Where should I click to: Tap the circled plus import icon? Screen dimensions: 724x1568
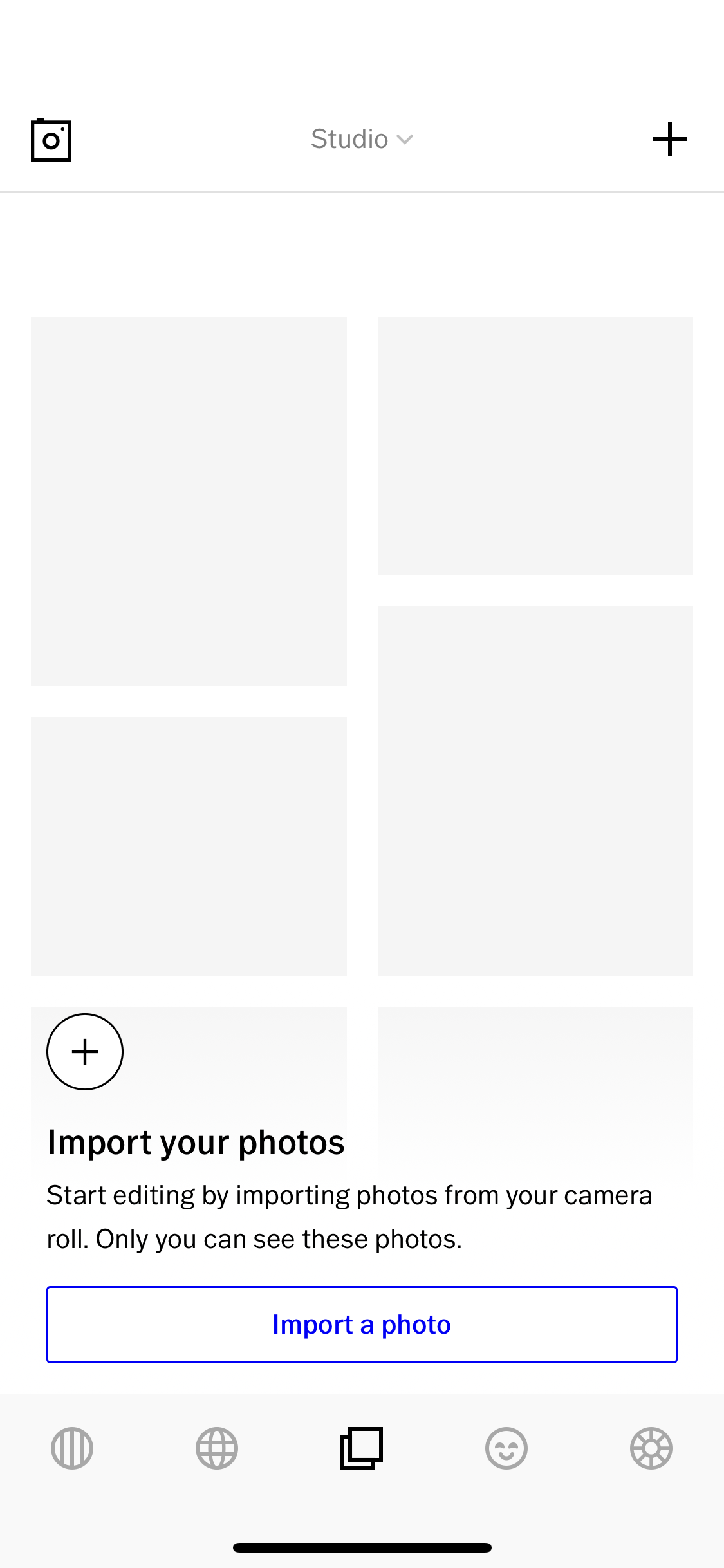coord(84,1052)
